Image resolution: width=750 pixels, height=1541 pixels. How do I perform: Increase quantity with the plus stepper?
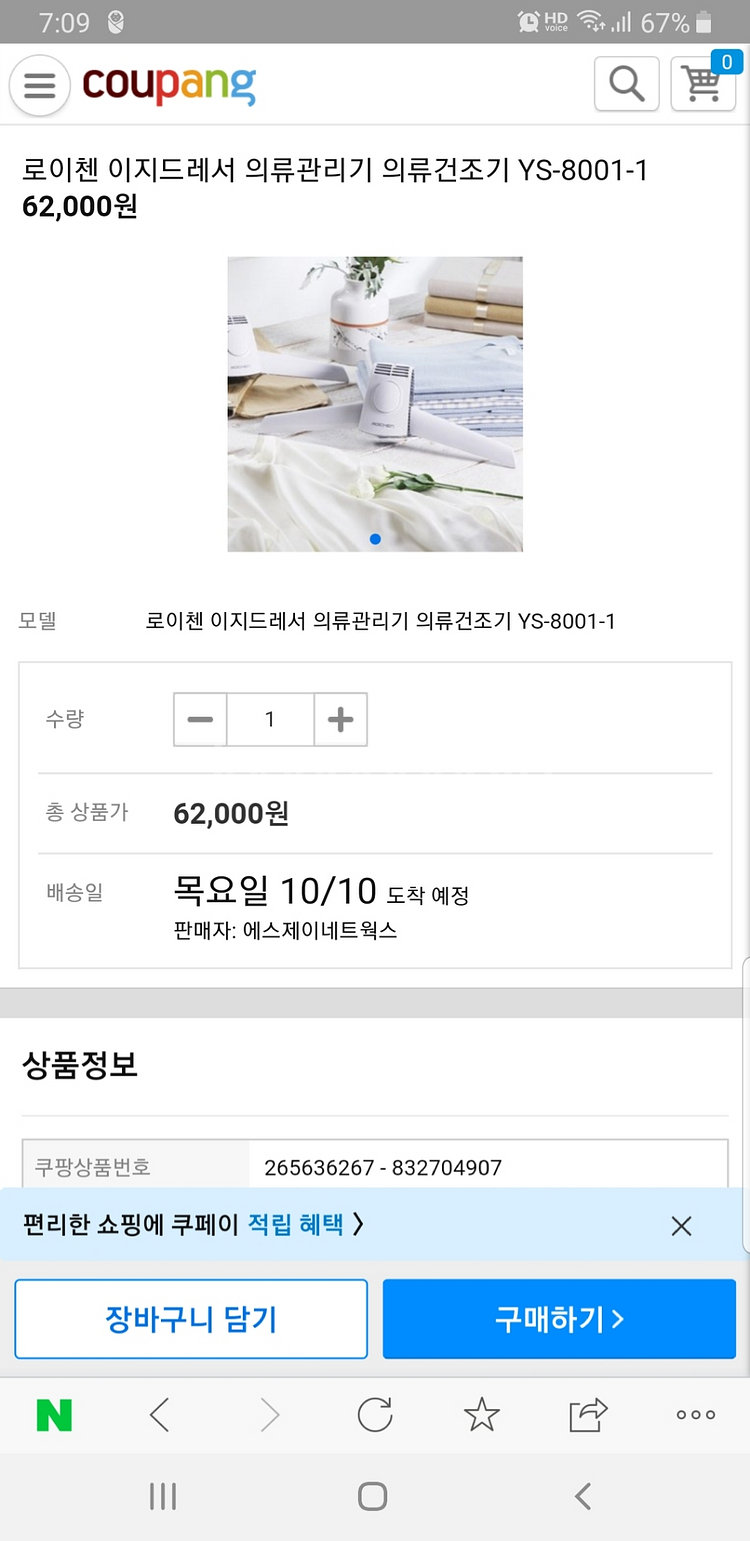point(340,719)
